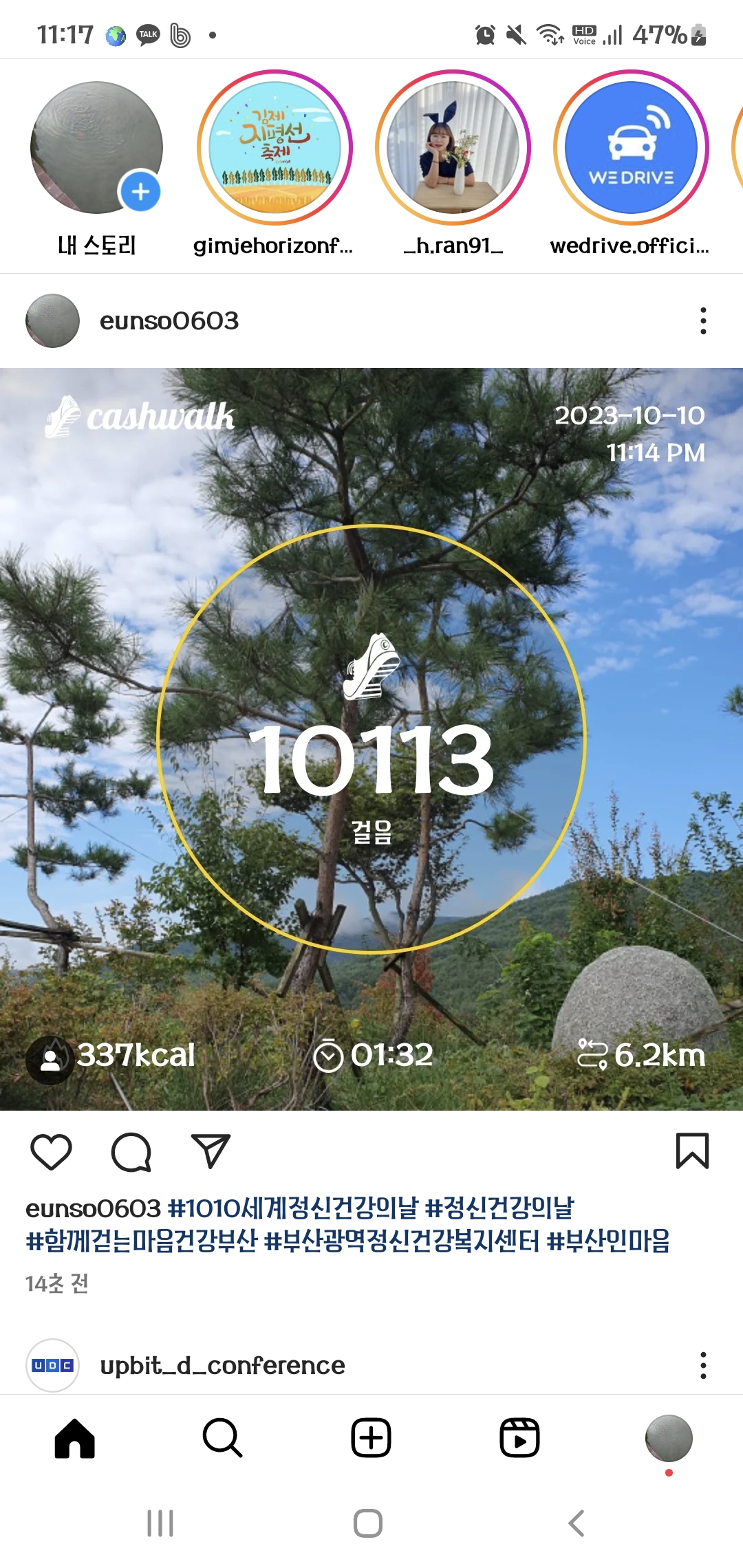This screenshot has width=743, height=1568.
Task: Open my profile tab
Action: 668,1437
